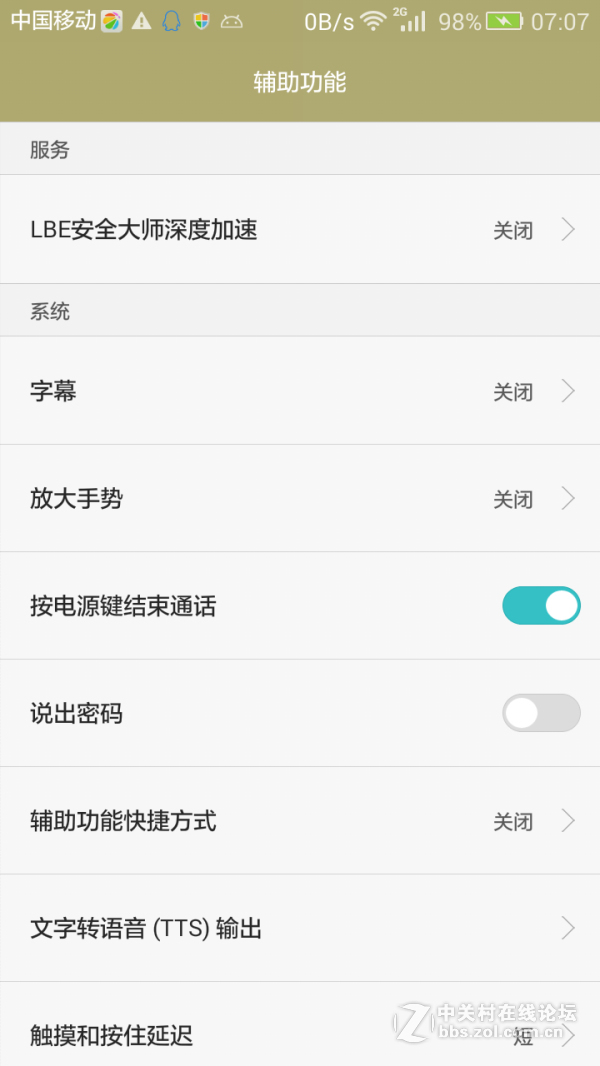Open LBE安全大师深度加速 service settings

tap(300, 230)
